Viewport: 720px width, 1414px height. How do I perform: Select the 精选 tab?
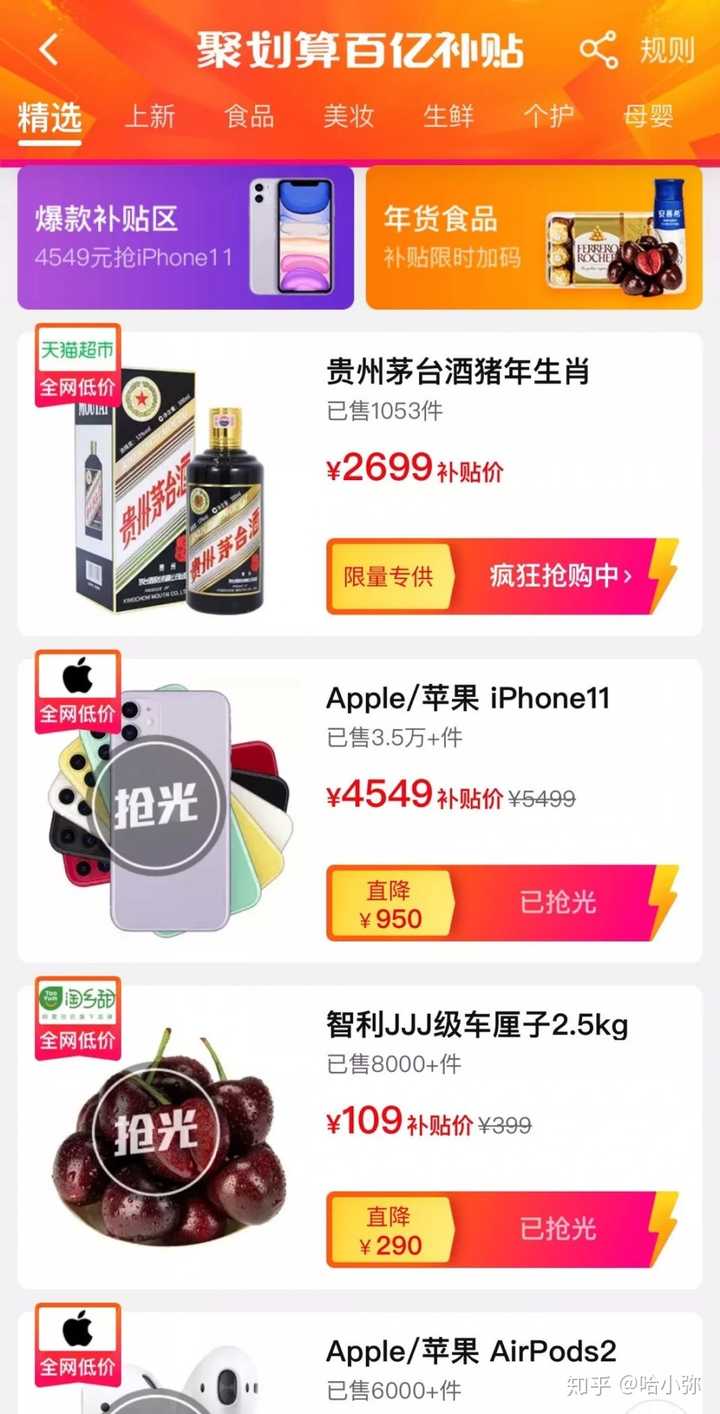click(50, 118)
